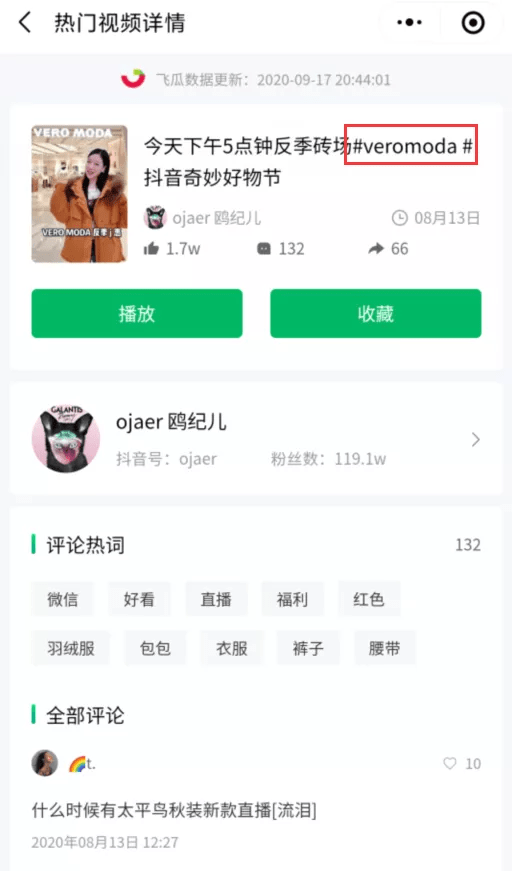Select the 裤子 hot word chip
This screenshot has height=871, width=512.
pos(308,648)
